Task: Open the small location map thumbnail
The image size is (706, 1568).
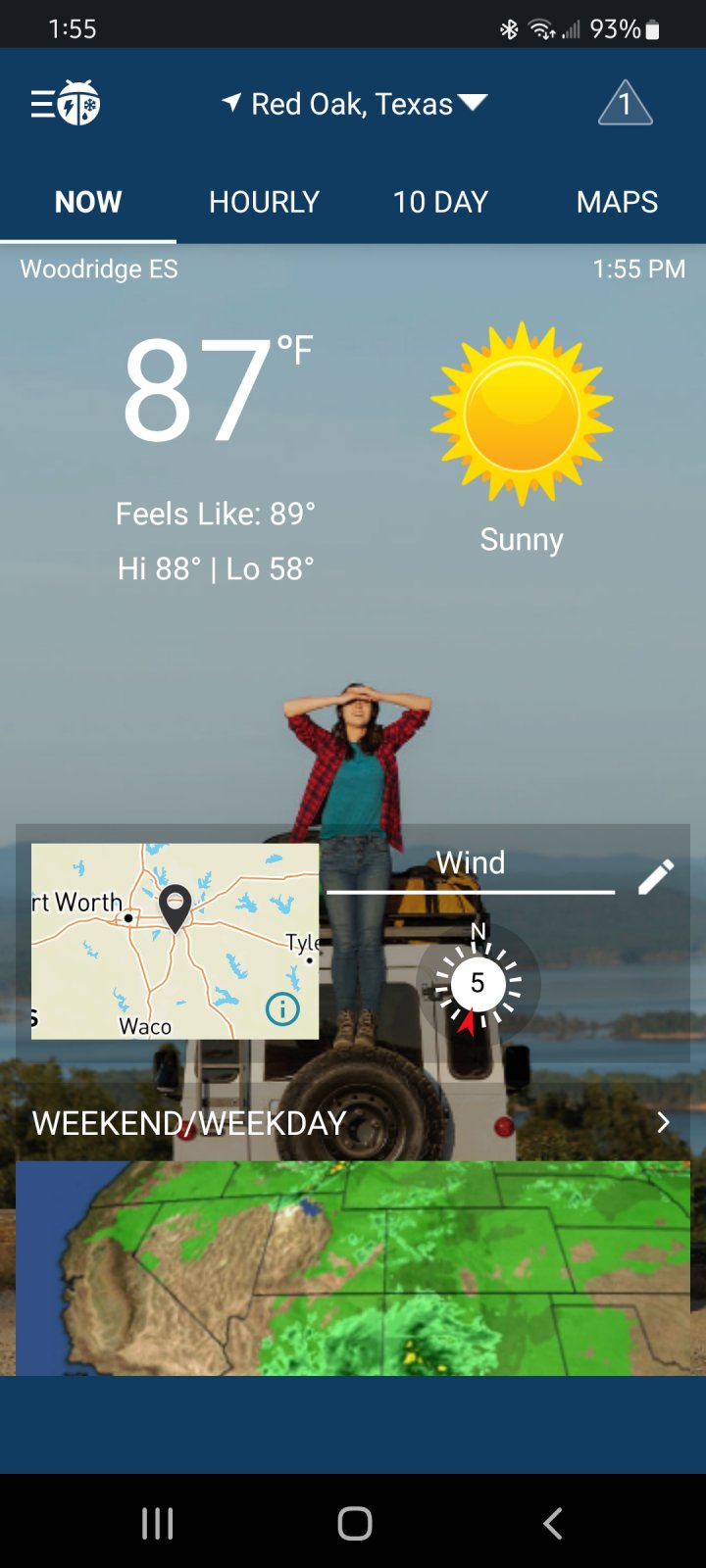Action: pyautogui.click(x=175, y=941)
